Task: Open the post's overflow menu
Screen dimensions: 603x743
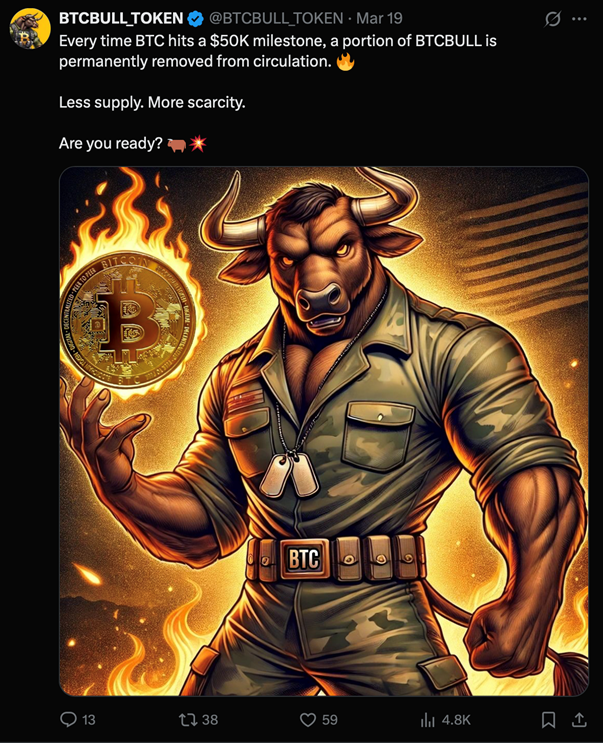Action: pyautogui.click(x=579, y=19)
